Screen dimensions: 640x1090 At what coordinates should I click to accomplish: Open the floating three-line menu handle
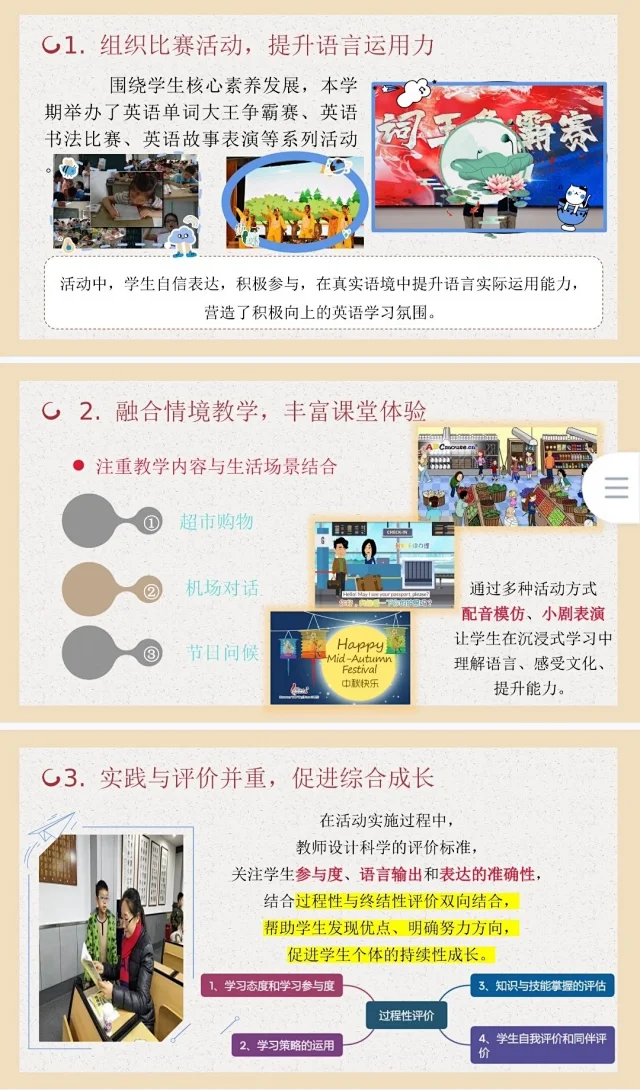click(x=618, y=487)
